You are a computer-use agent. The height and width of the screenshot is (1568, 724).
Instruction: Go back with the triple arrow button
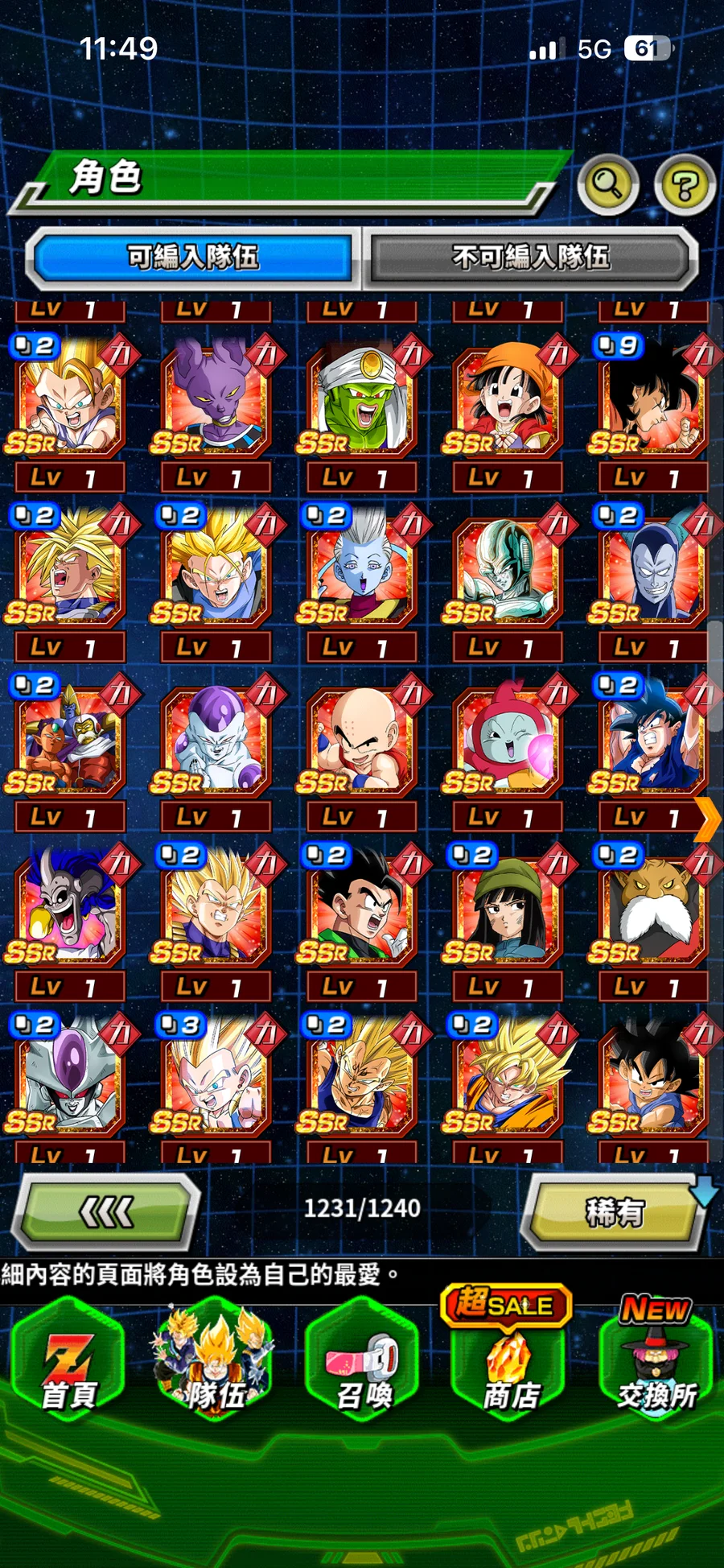pyautogui.click(x=106, y=1211)
